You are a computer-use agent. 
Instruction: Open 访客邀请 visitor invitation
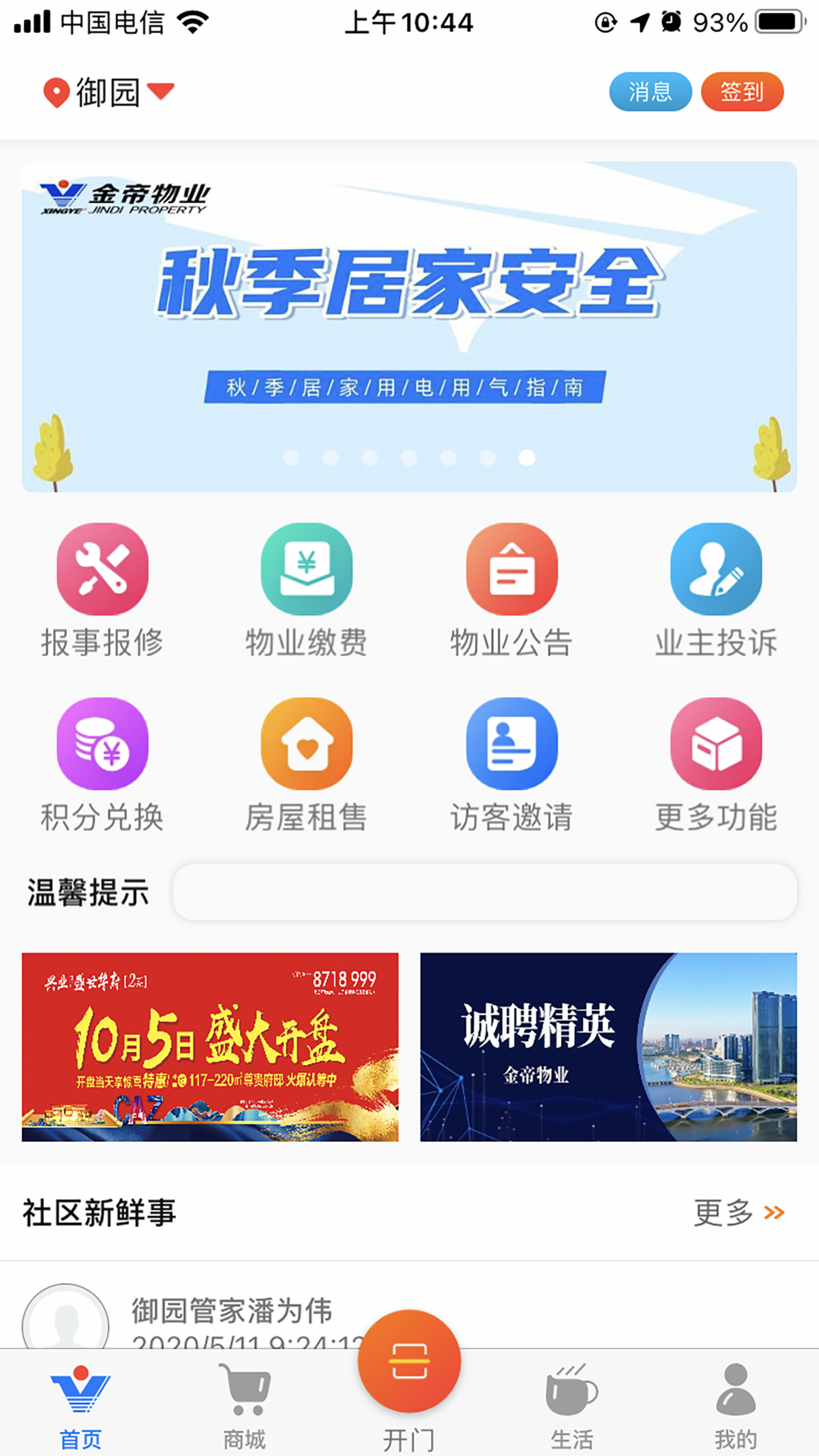[x=511, y=765]
